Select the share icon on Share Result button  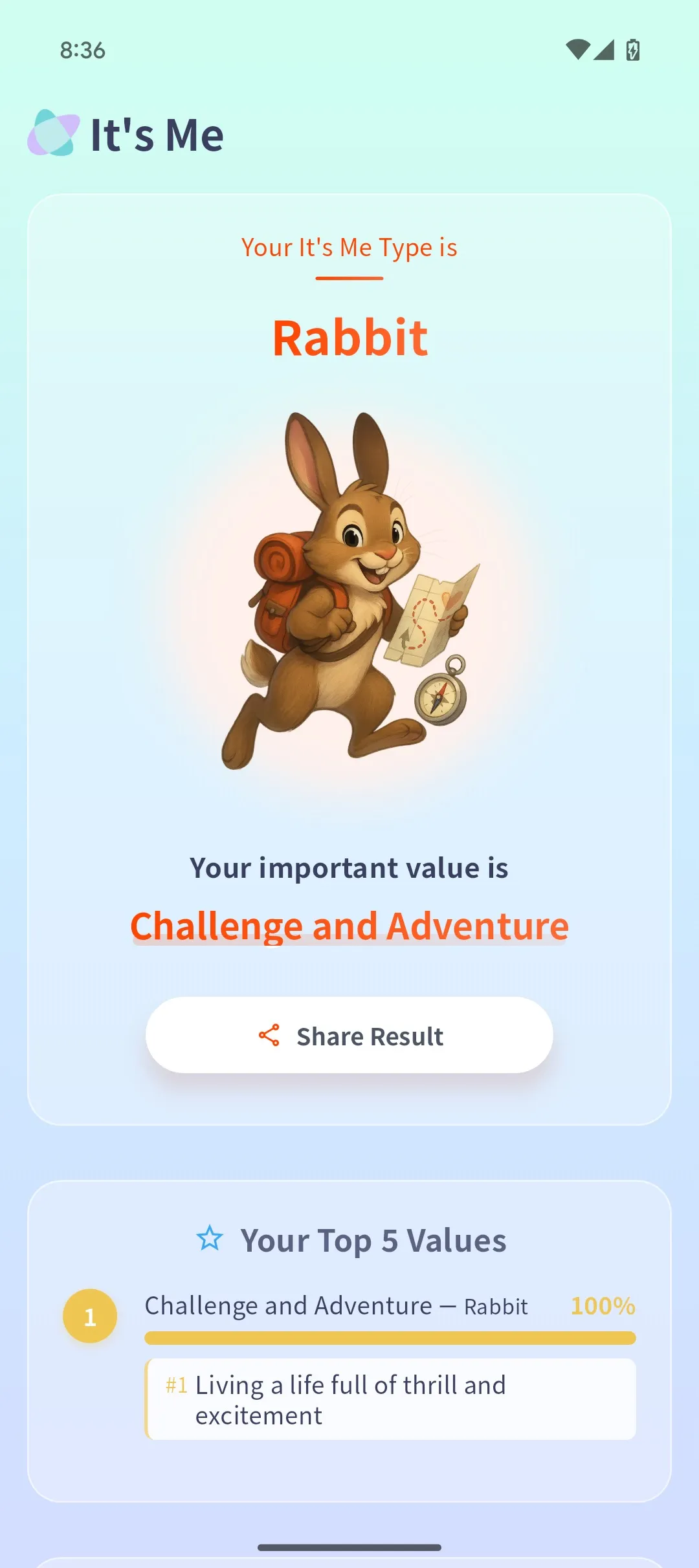(x=269, y=1035)
